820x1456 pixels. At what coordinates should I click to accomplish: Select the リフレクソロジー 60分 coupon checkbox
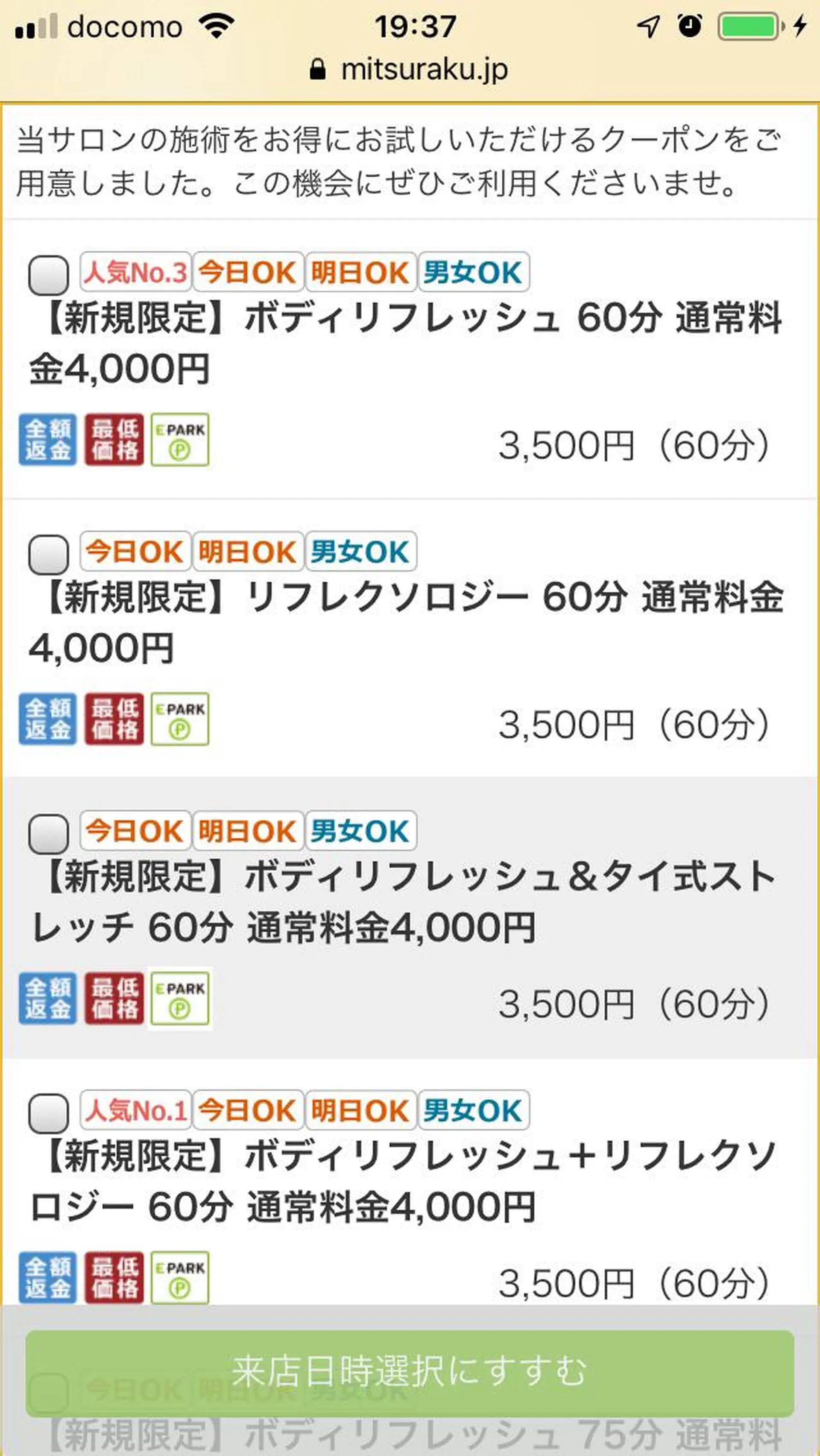point(49,555)
